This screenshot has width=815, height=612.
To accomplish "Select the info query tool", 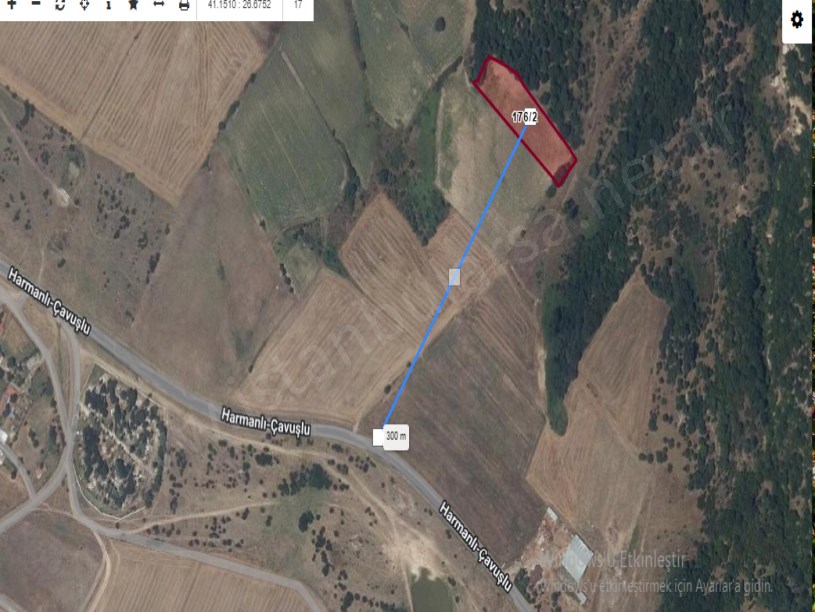I will click(108, 5).
